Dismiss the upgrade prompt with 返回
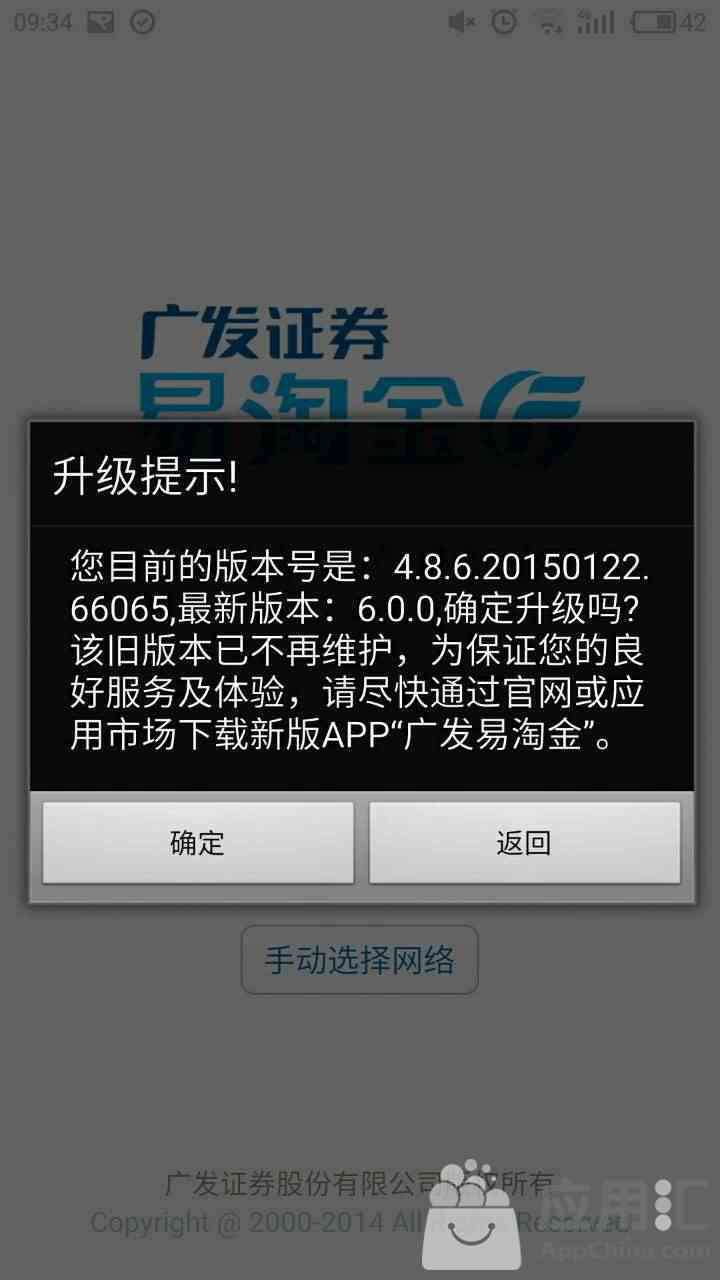This screenshot has width=720, height=1280. pyautogui.click(x=524, y=842)
